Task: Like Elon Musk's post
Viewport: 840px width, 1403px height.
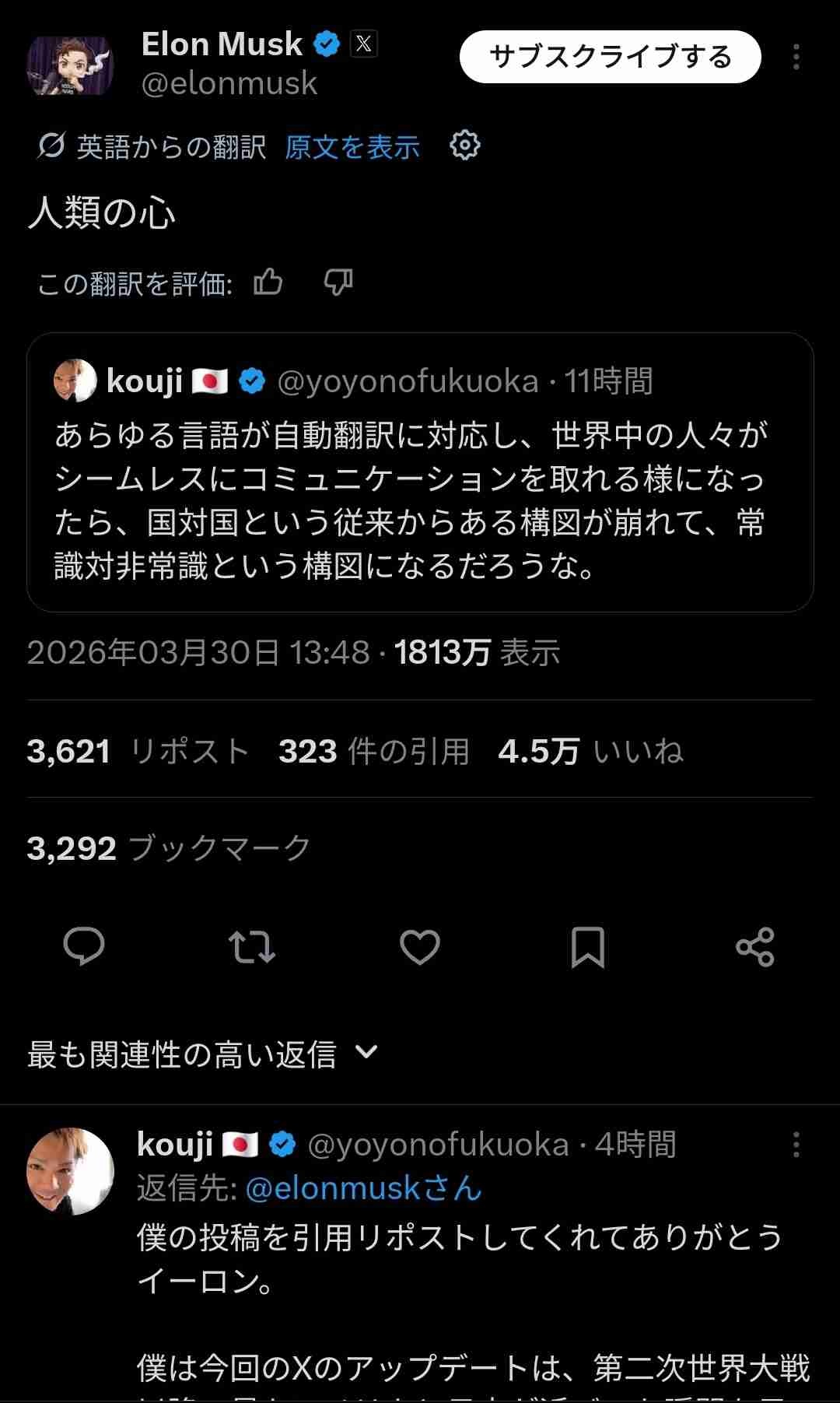Action: pyautogui.click(x=420, y=946)
